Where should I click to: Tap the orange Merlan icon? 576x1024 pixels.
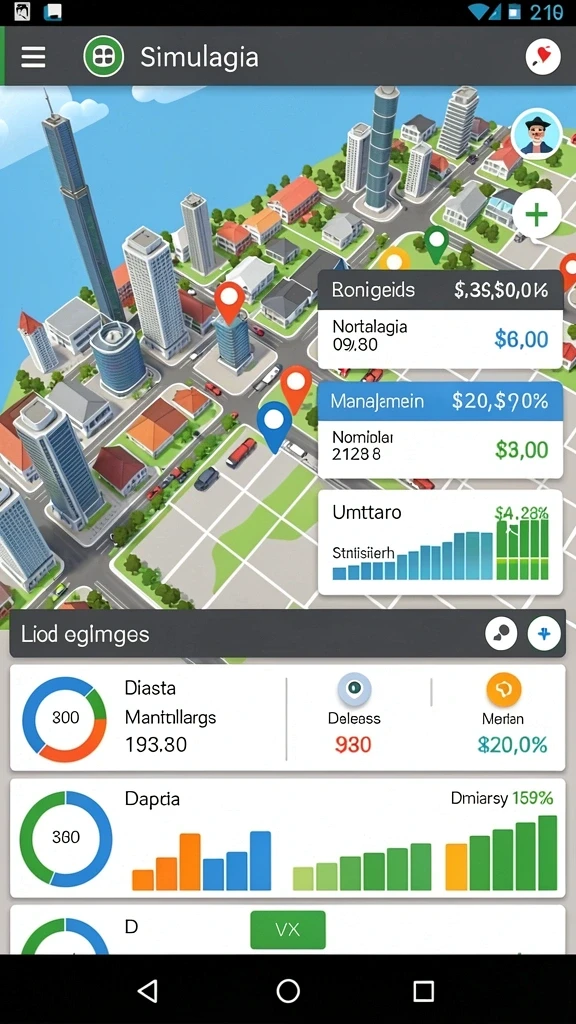pyautogui.click(x=504, y=689)
